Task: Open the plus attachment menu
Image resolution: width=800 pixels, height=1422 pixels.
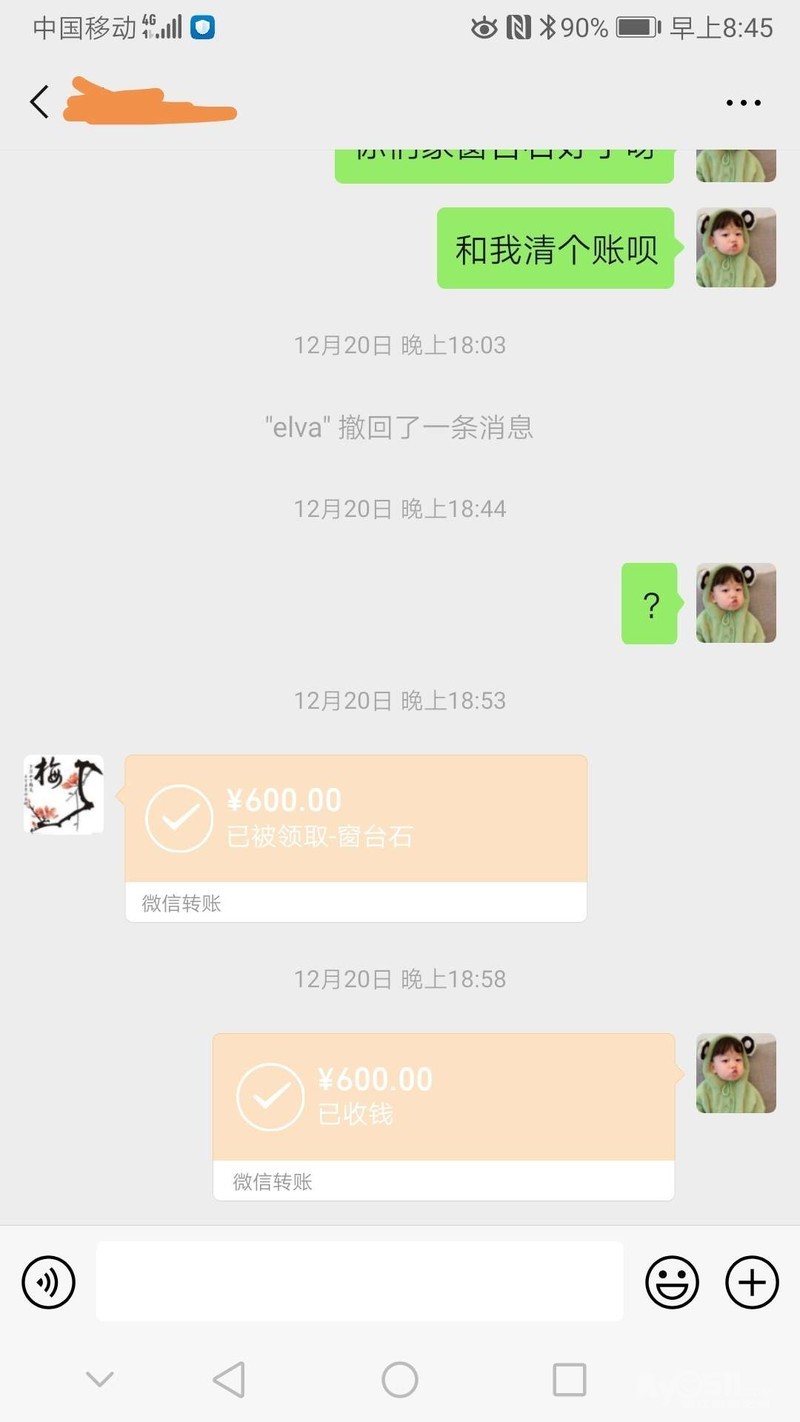Action: coord(751,1281)
